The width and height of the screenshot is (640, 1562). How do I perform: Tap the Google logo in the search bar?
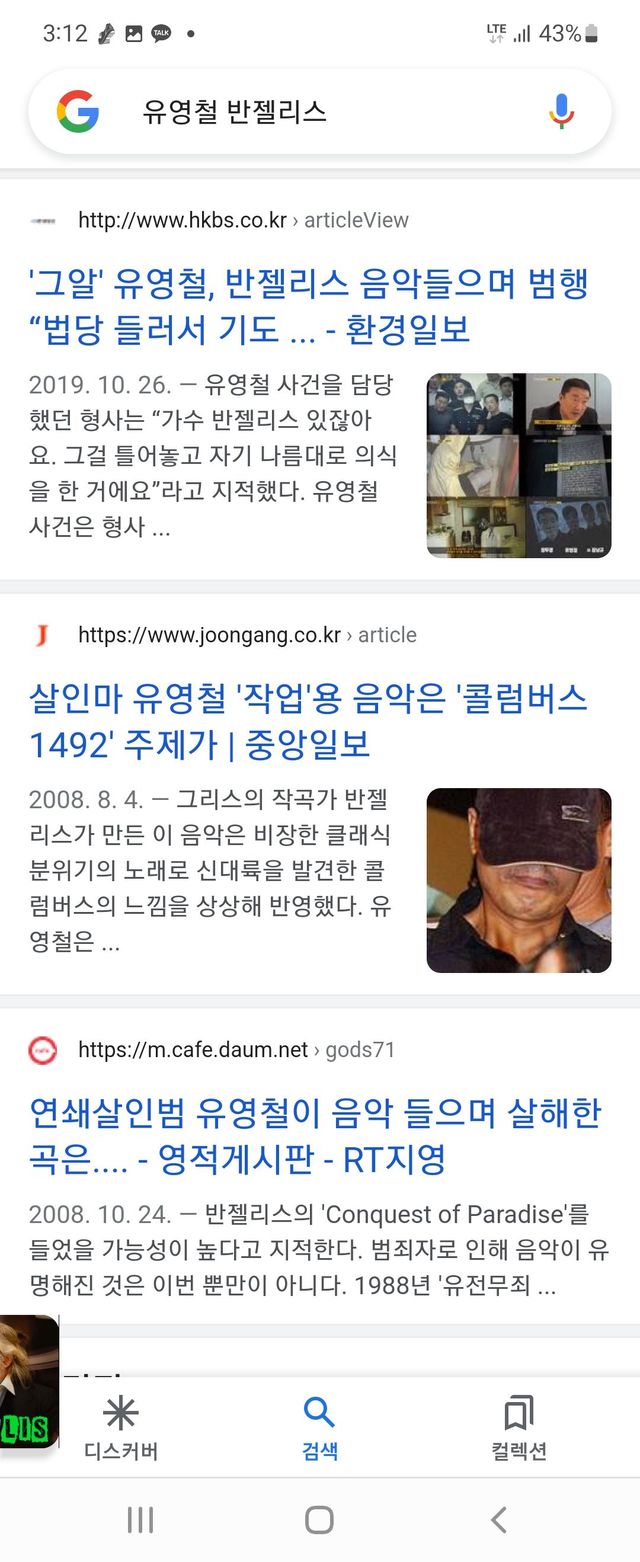pyautogui.click(x=78, y=111)
